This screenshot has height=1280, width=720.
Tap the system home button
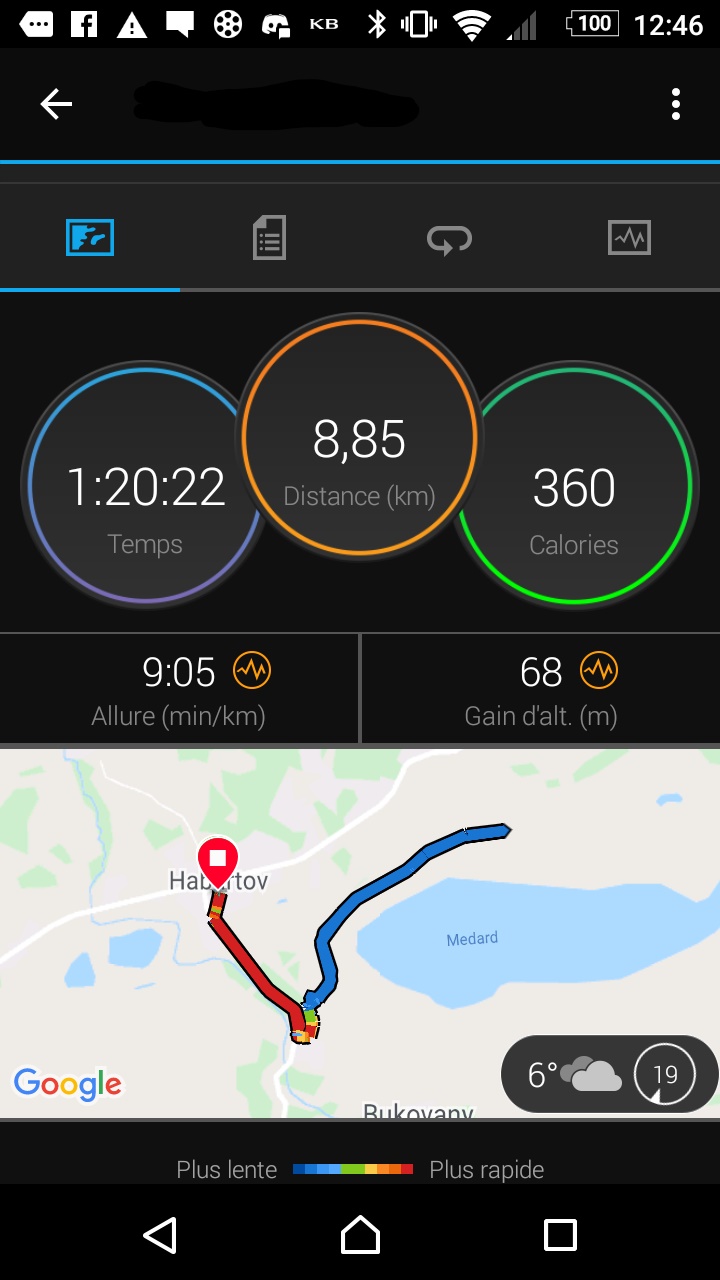[x=360, y=1235]
